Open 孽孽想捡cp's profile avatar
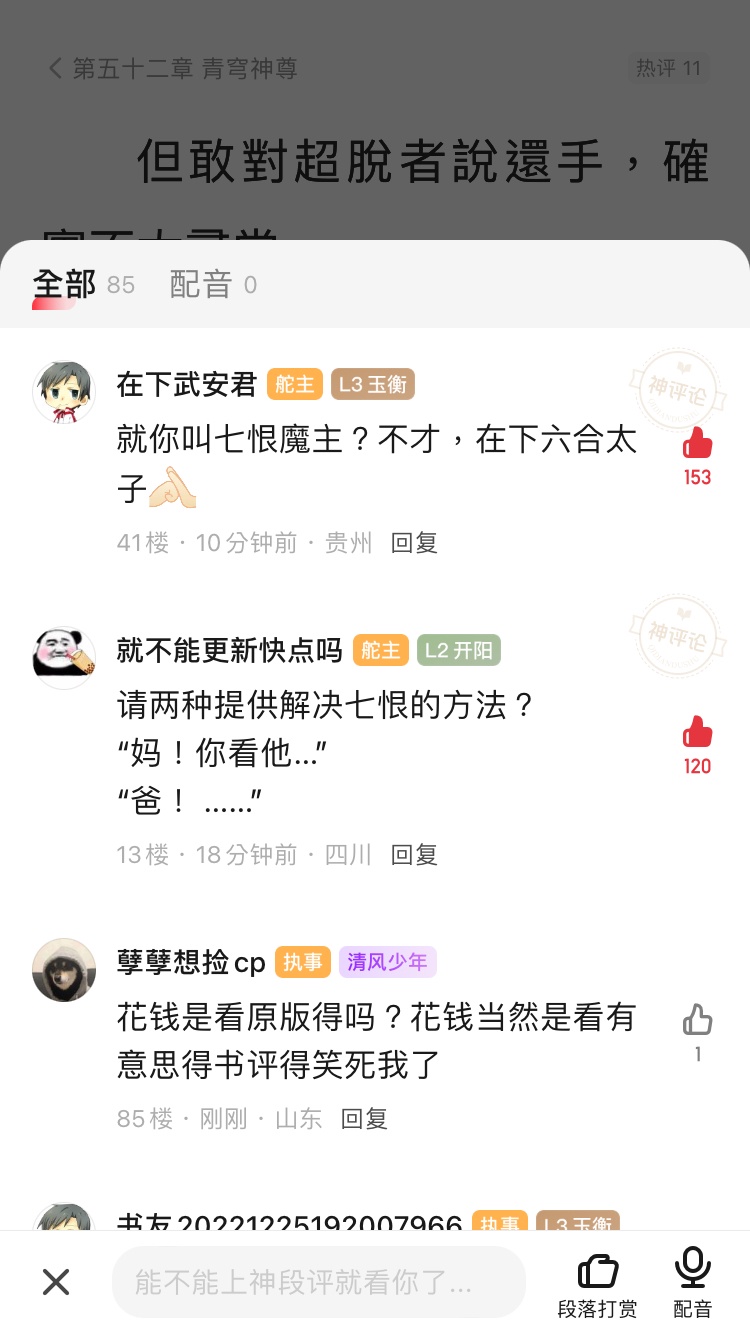Viewport: 750px width, 1334px height. pos(64,970)
